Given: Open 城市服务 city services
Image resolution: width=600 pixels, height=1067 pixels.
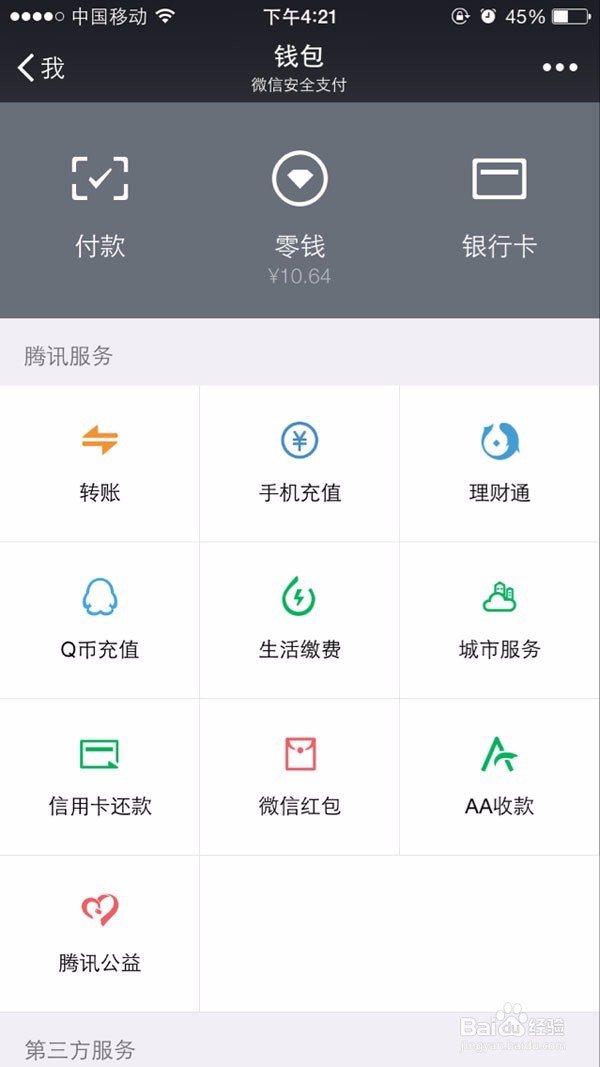Looking at the screenshot, I should (x=499, y=620).
